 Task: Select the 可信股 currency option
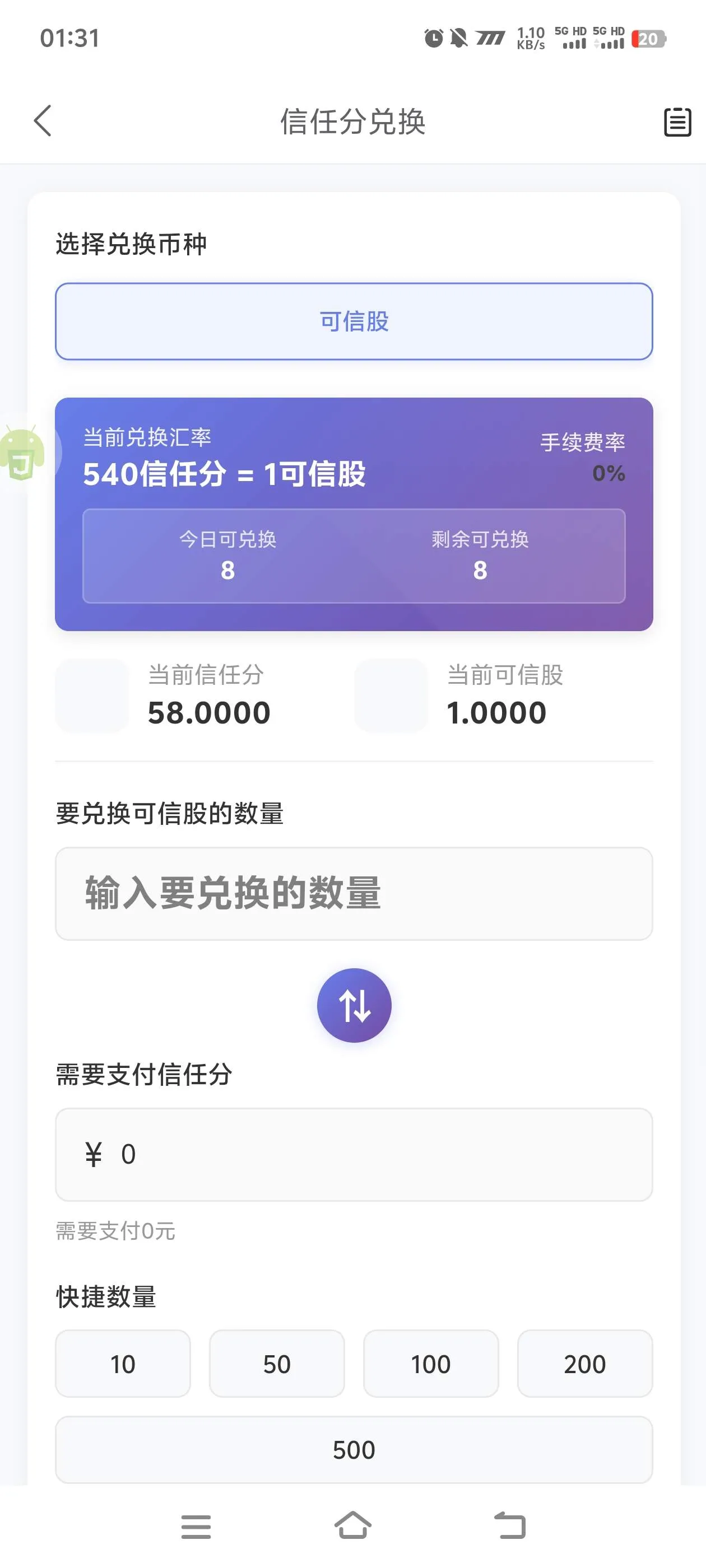354,322
